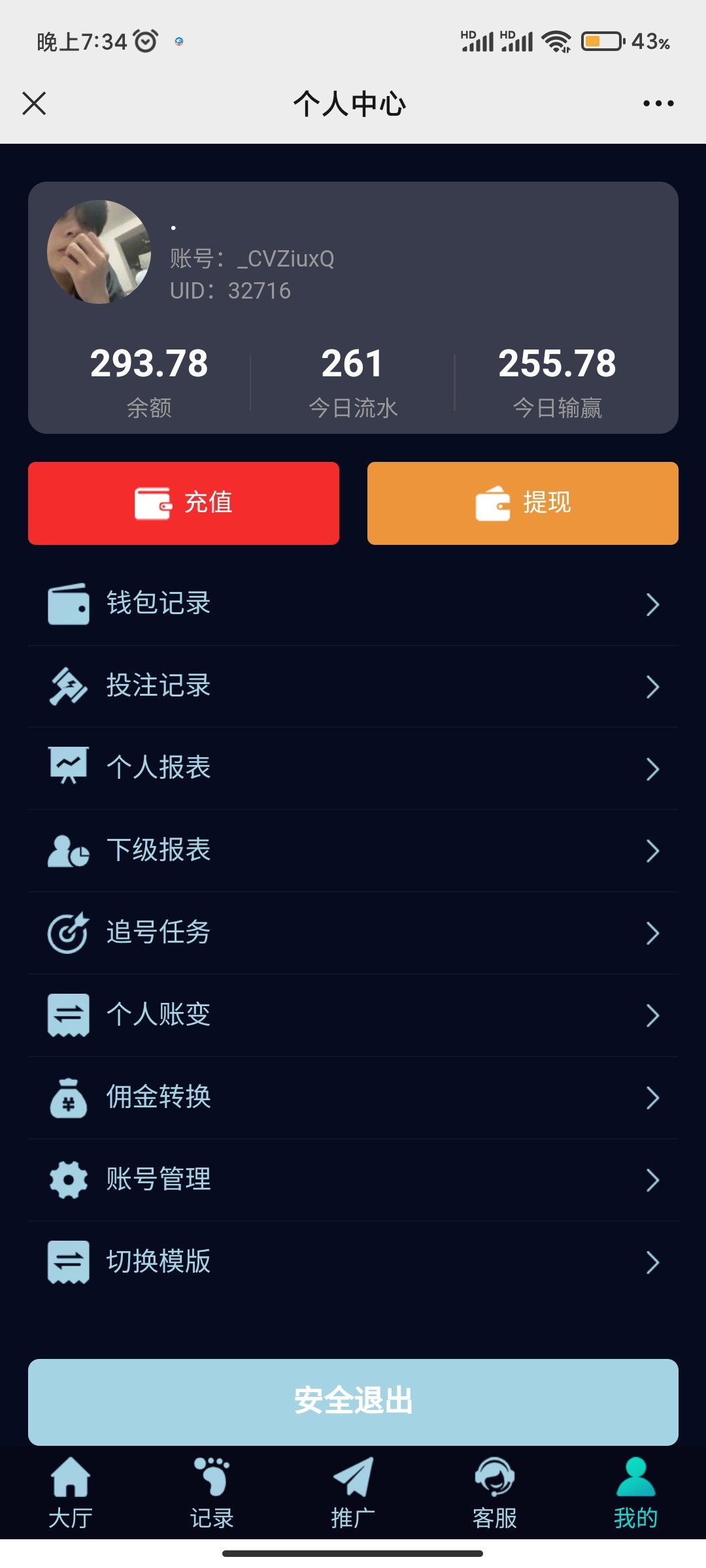
Task: Open 钱包记录
Action: point(353,604)
